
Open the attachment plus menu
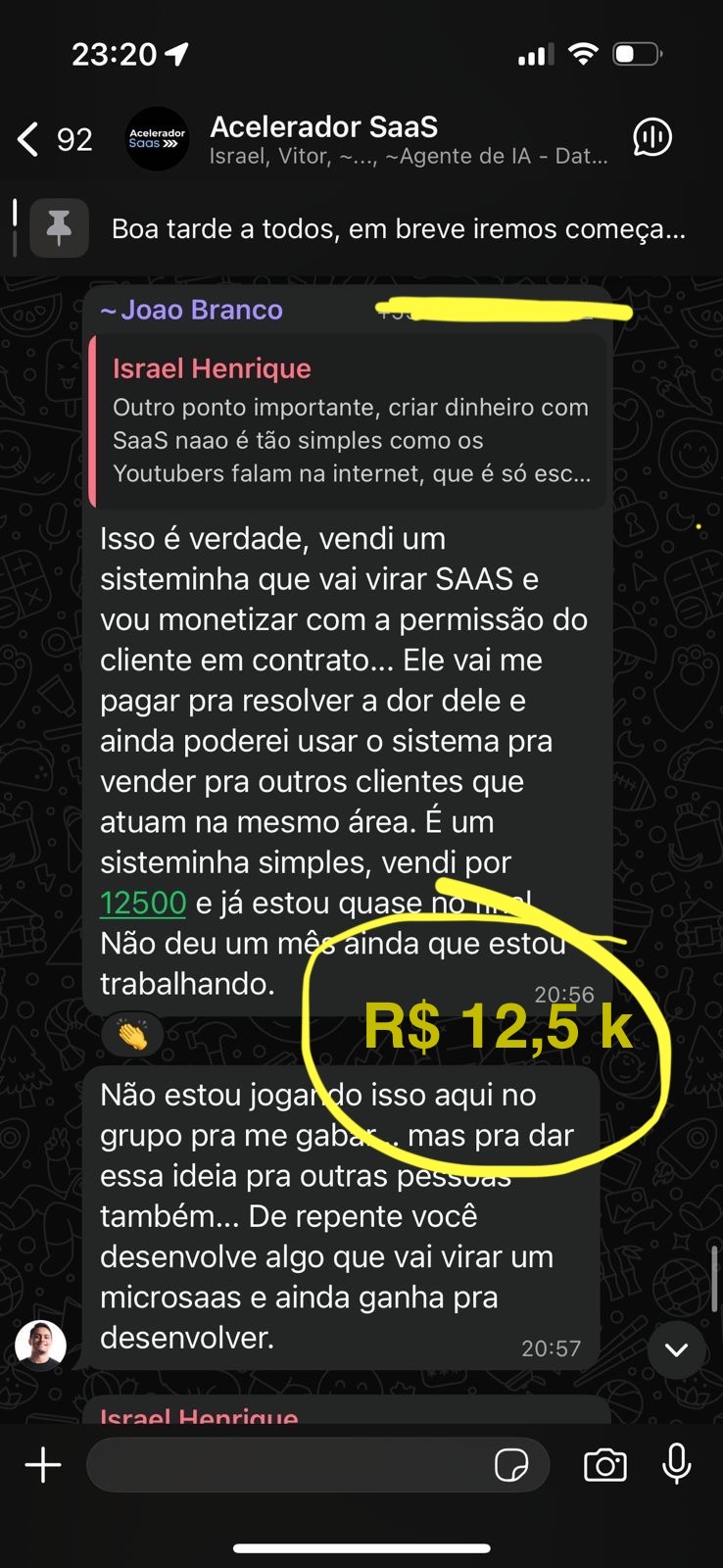pos(43,1465)
